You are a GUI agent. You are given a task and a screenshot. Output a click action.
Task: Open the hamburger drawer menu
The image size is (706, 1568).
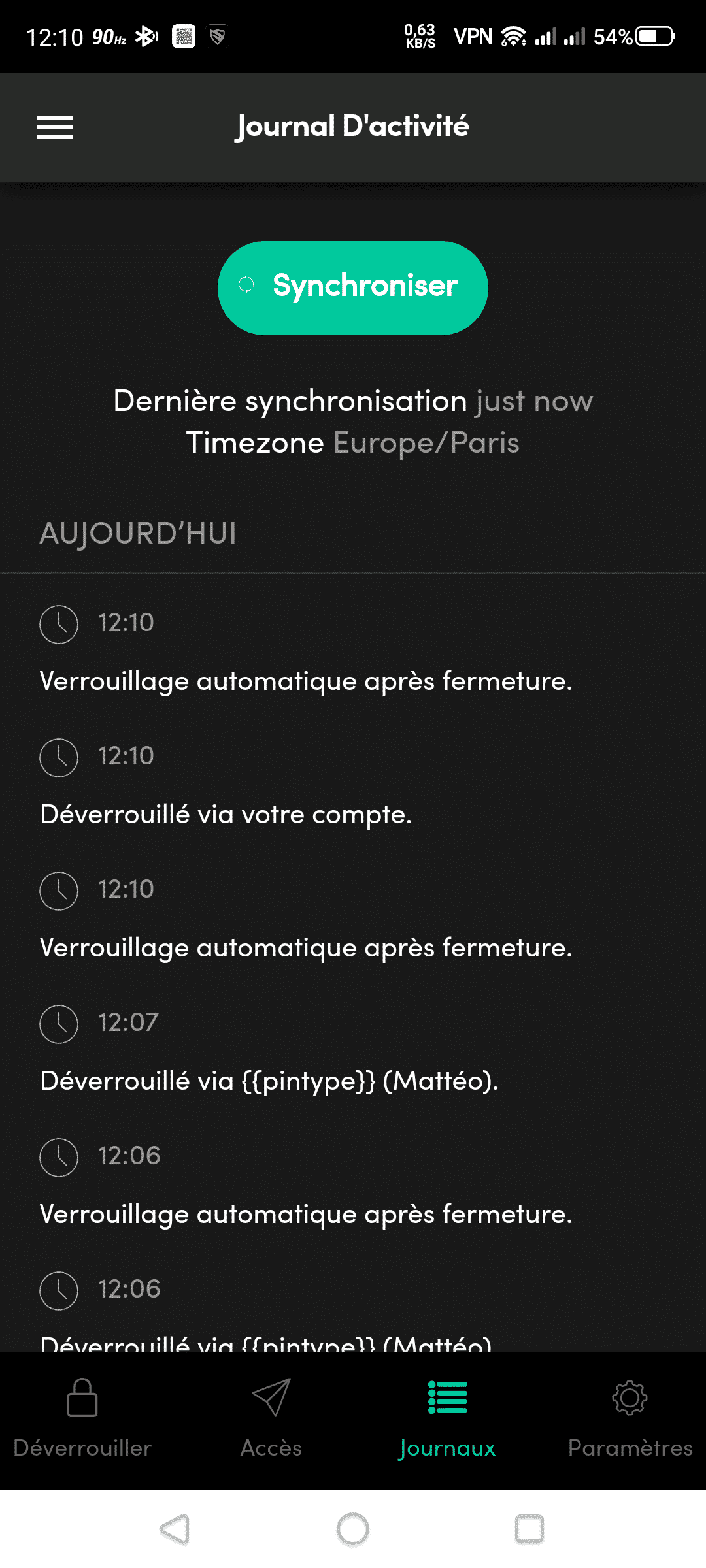tap(55, 127)
